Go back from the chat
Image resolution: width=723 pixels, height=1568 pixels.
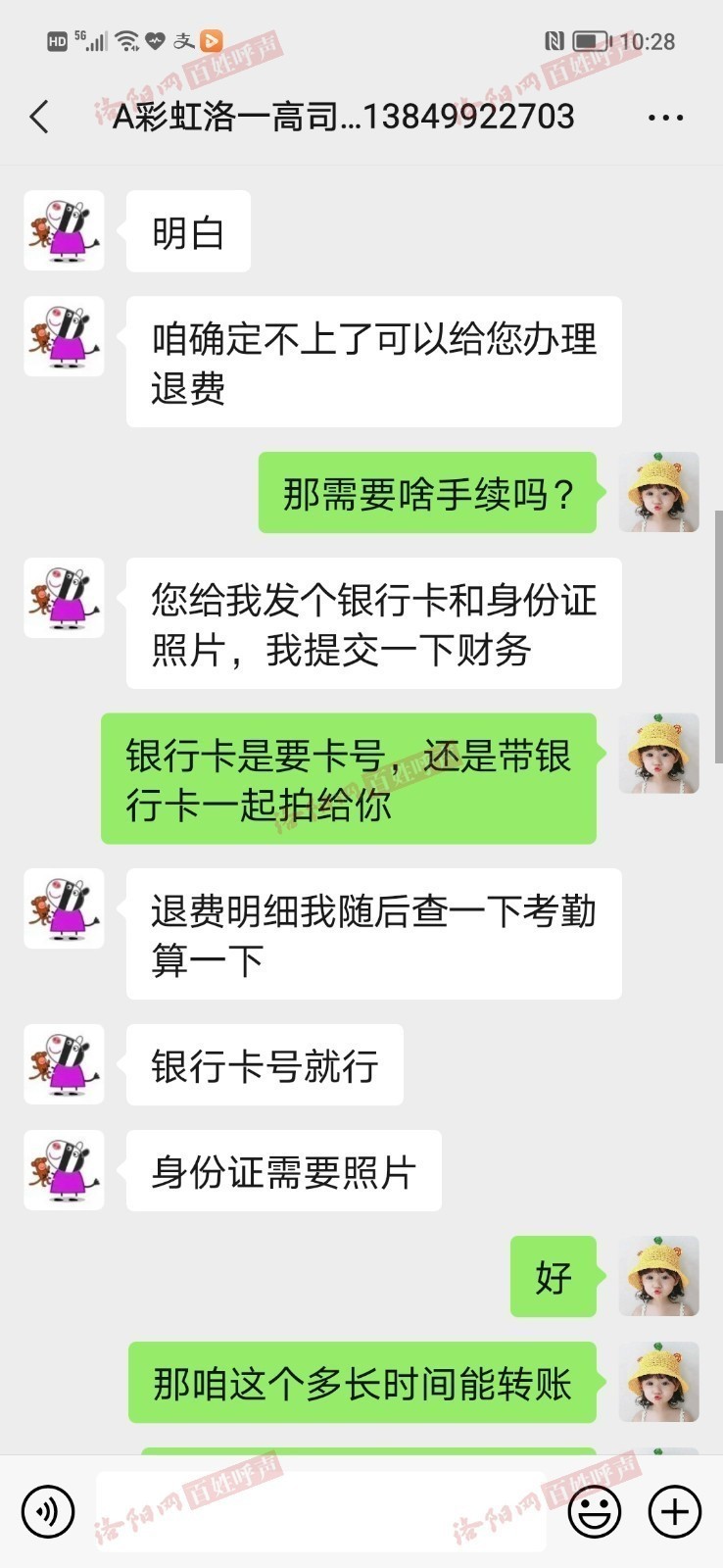click(39, 118)
